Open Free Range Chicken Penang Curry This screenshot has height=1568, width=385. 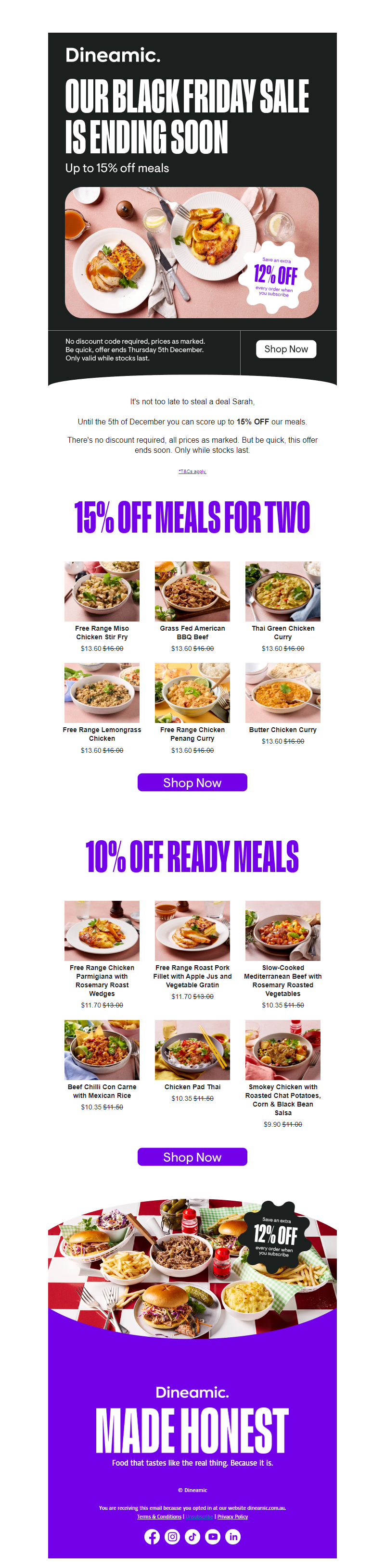pyautogui.click(x=192, y=693)
